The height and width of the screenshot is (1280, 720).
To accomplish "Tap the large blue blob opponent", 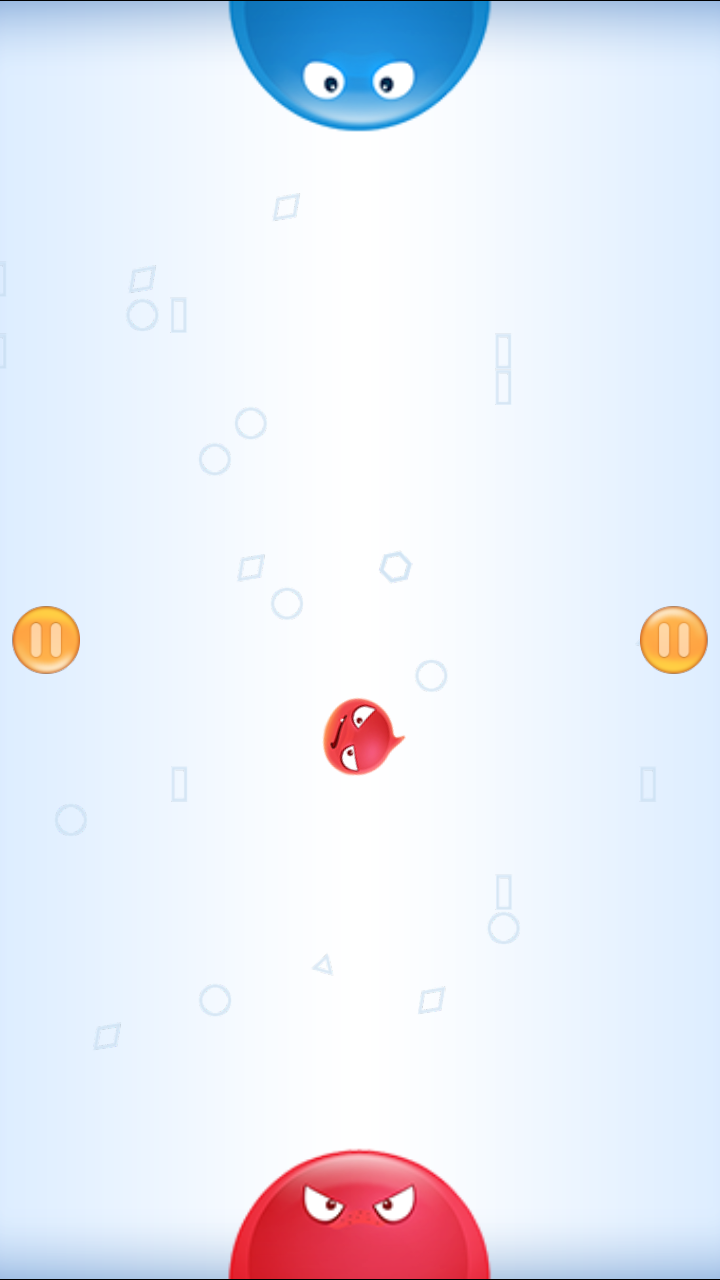I will pyautogui.click(x=360, y=64).
